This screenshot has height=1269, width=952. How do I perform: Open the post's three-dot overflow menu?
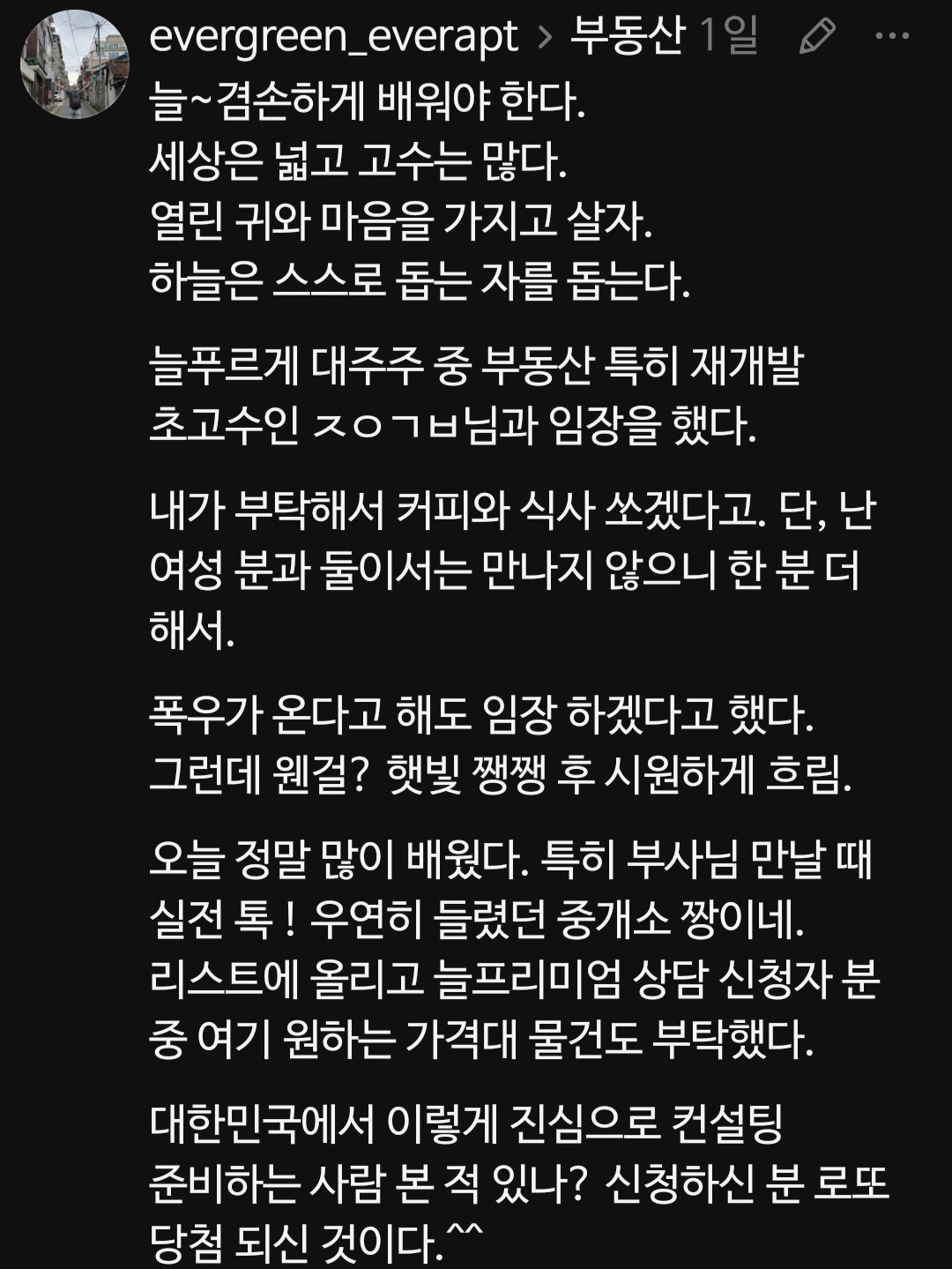point(893,37)
